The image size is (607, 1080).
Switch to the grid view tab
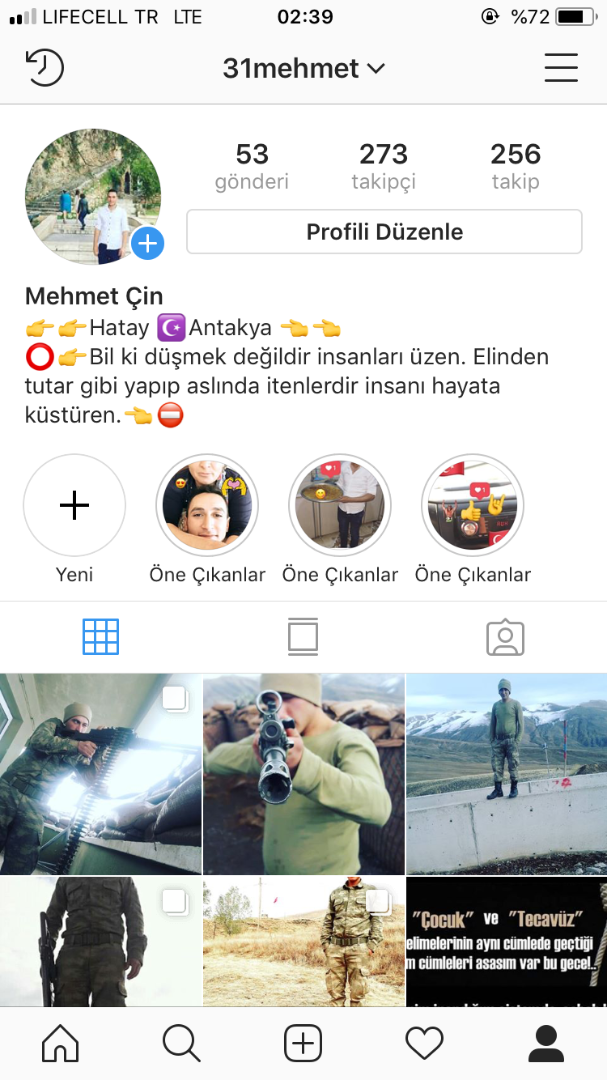click(x=101, y=637)
